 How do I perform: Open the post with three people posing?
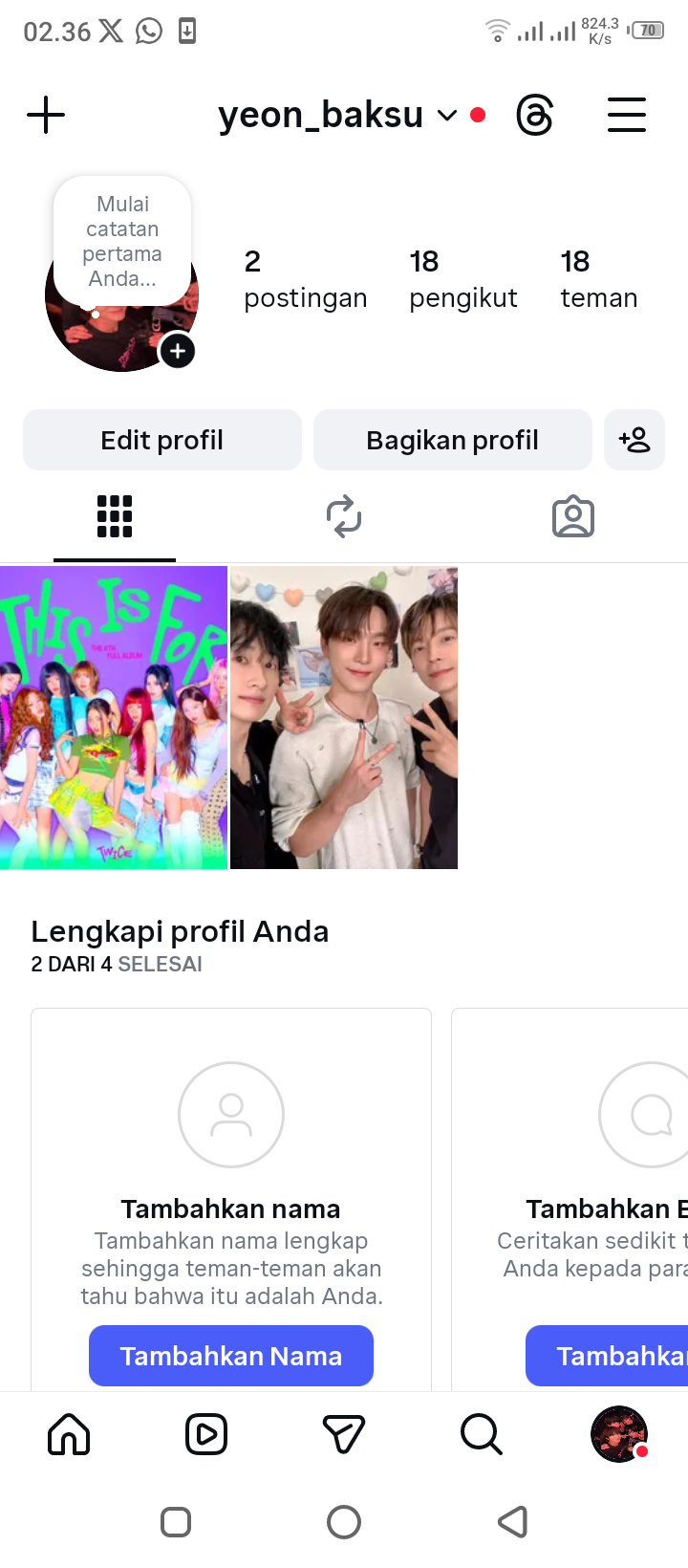click(344, 717)
